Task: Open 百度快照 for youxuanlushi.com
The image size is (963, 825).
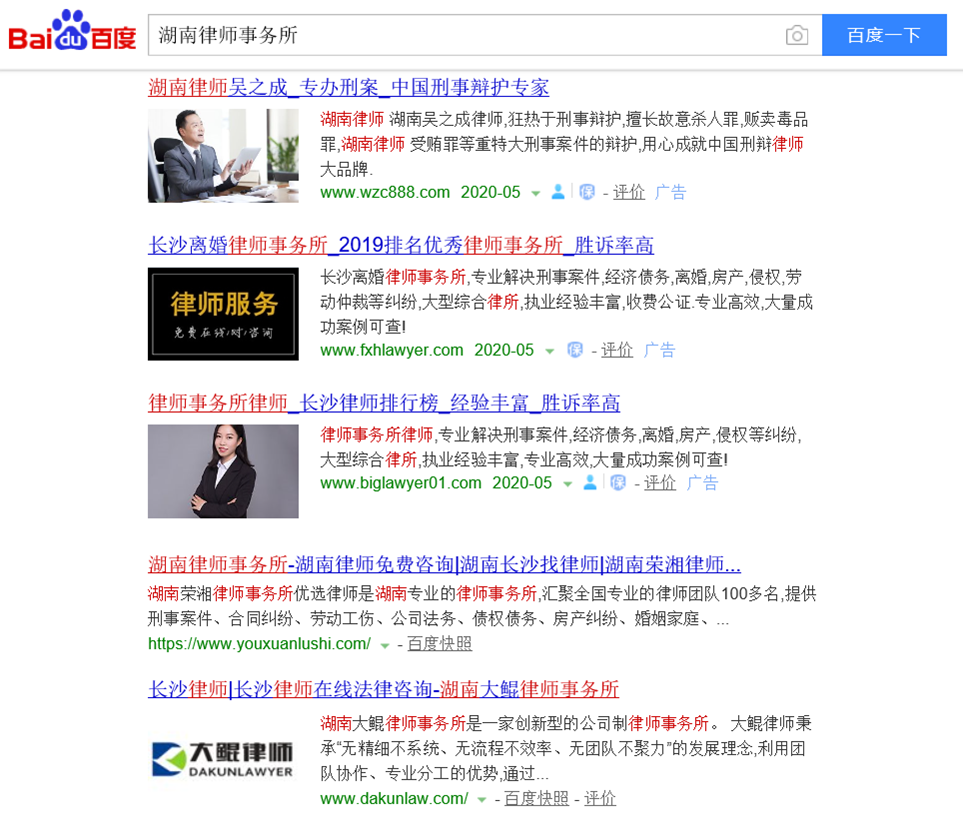Action: click(439, 643)
